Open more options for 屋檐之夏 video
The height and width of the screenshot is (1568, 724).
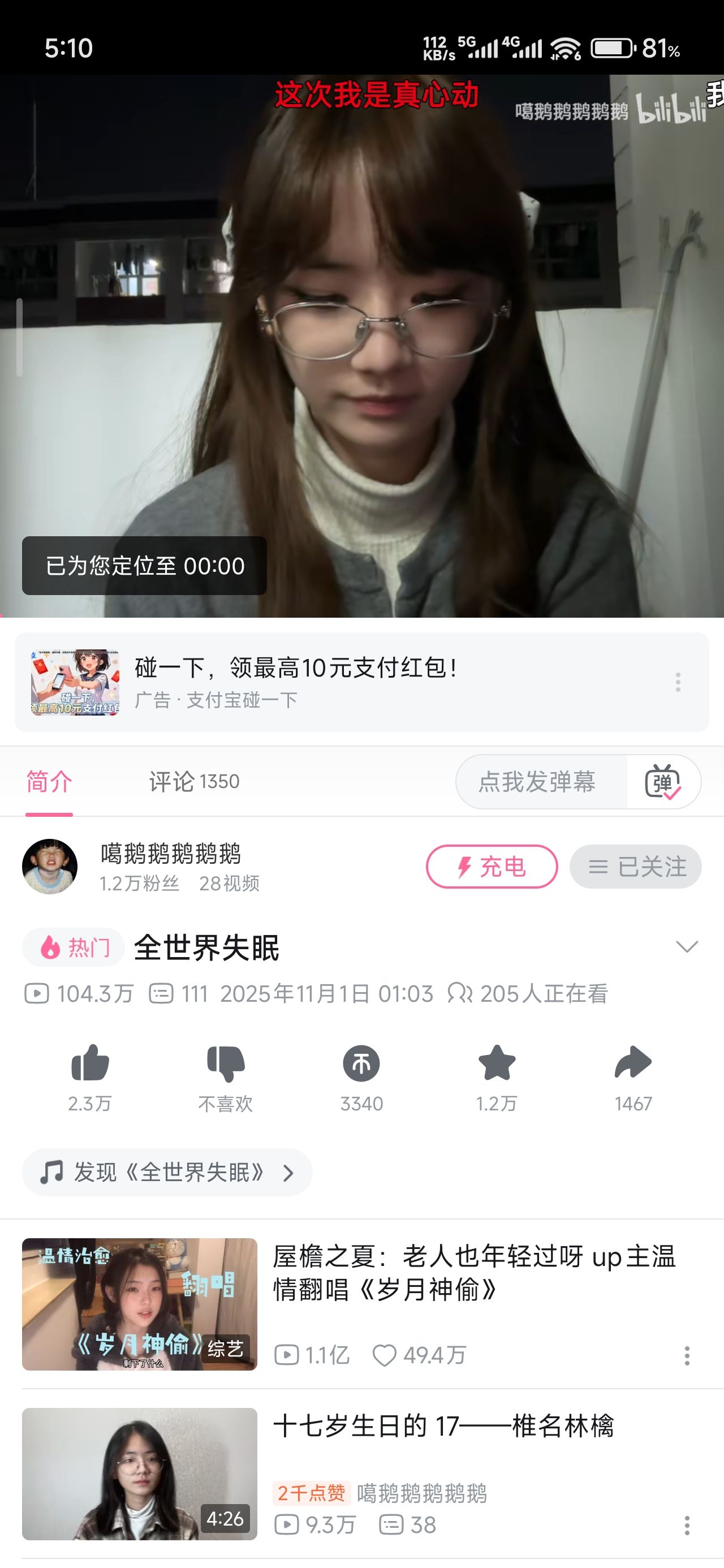click(x=687, y=1355)
